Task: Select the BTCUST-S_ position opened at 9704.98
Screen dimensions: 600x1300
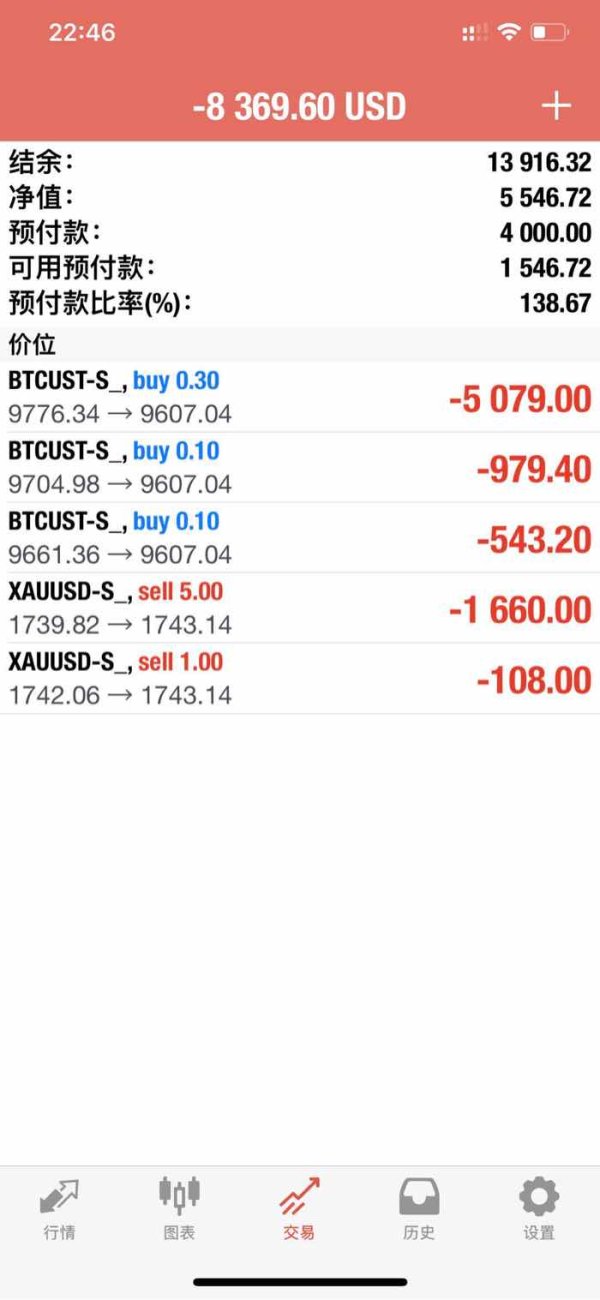Action: pyautogui.click(x=300, y=467)
